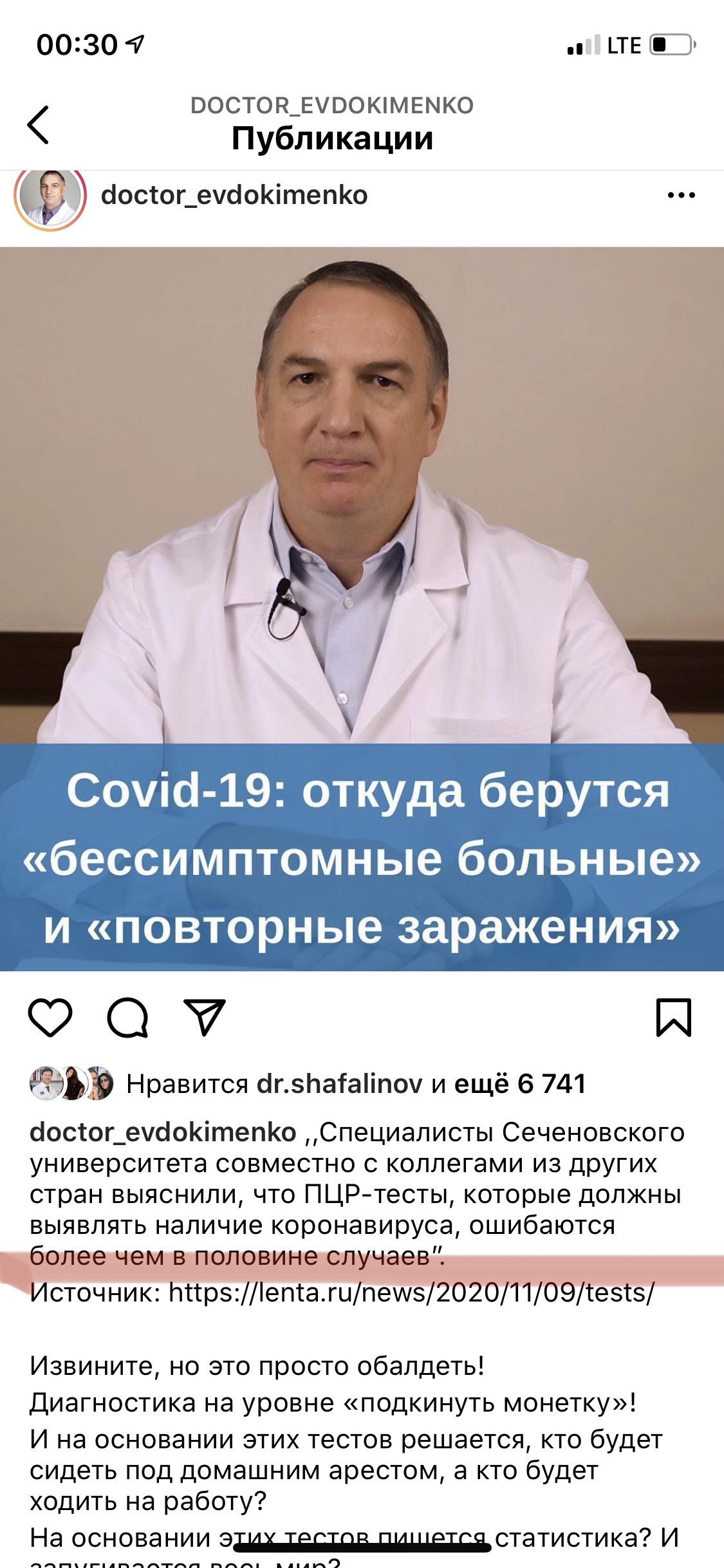View the list of 6 741 other likes
Viewport: 724px width, 1568px height.
(520, 1084)
